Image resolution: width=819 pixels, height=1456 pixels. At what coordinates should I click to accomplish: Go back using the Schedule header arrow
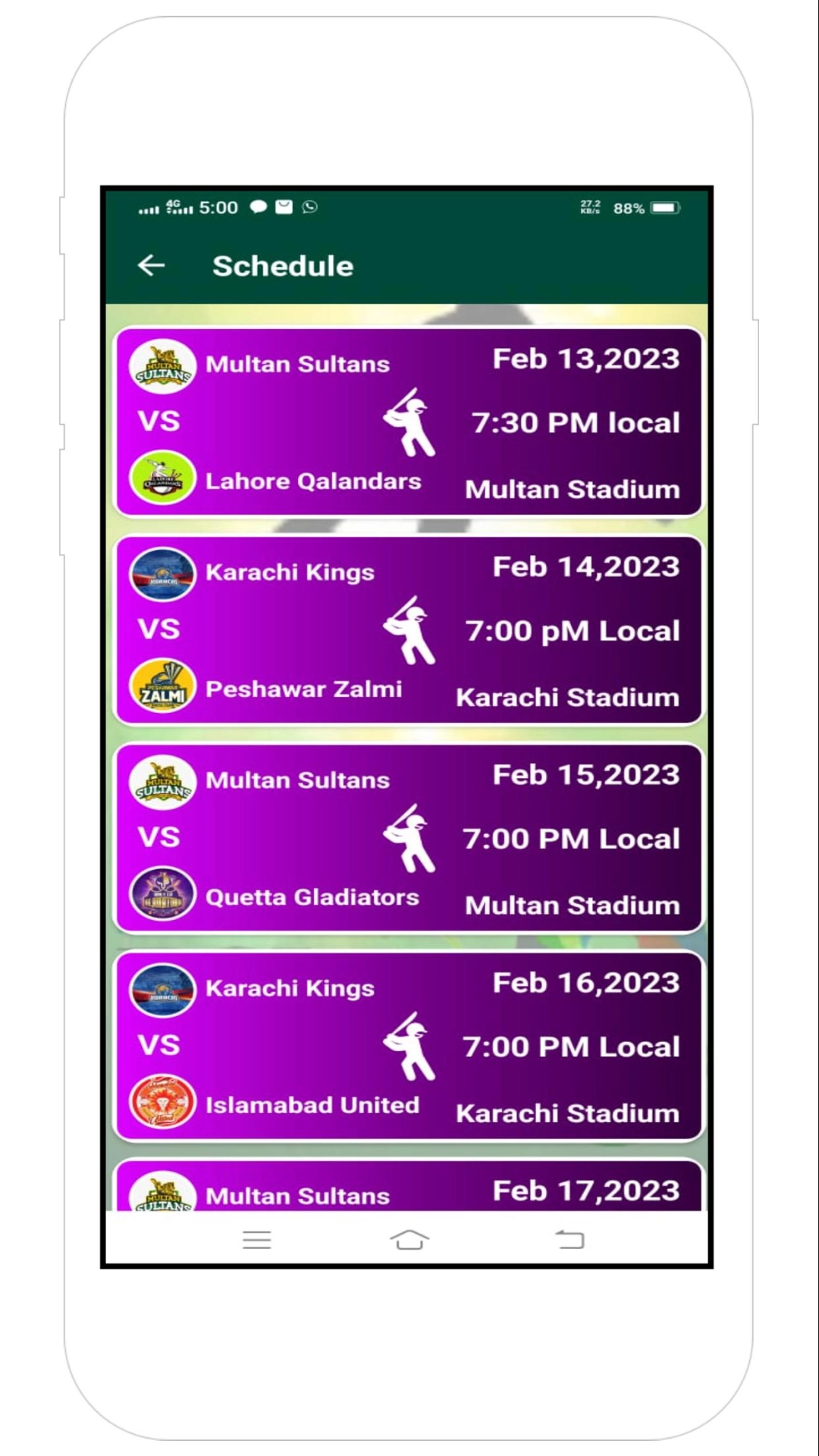click(x=152, y=265)
